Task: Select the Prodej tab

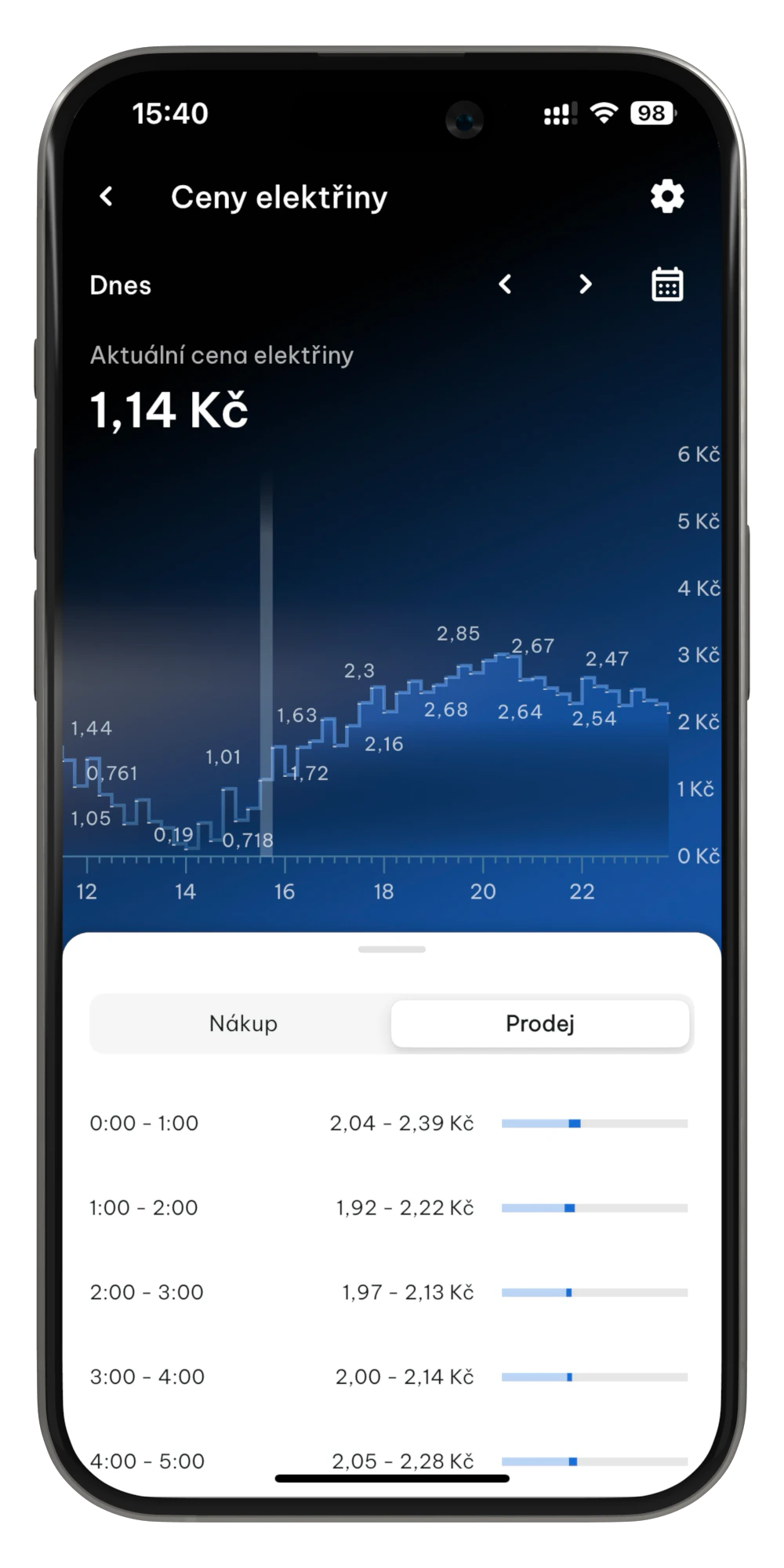Action: click(540, 1023)
